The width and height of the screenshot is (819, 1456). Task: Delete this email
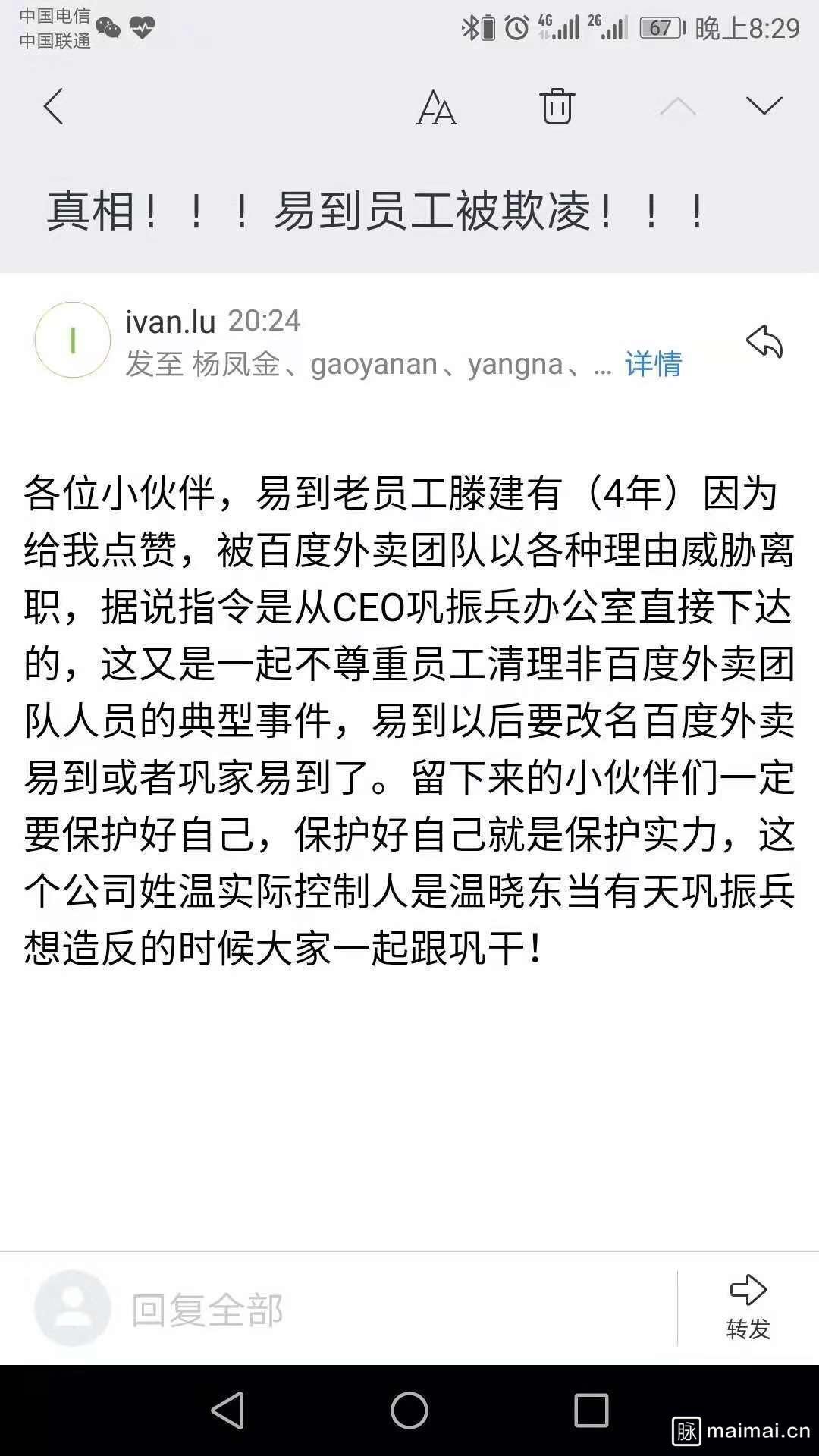[557, 106]
